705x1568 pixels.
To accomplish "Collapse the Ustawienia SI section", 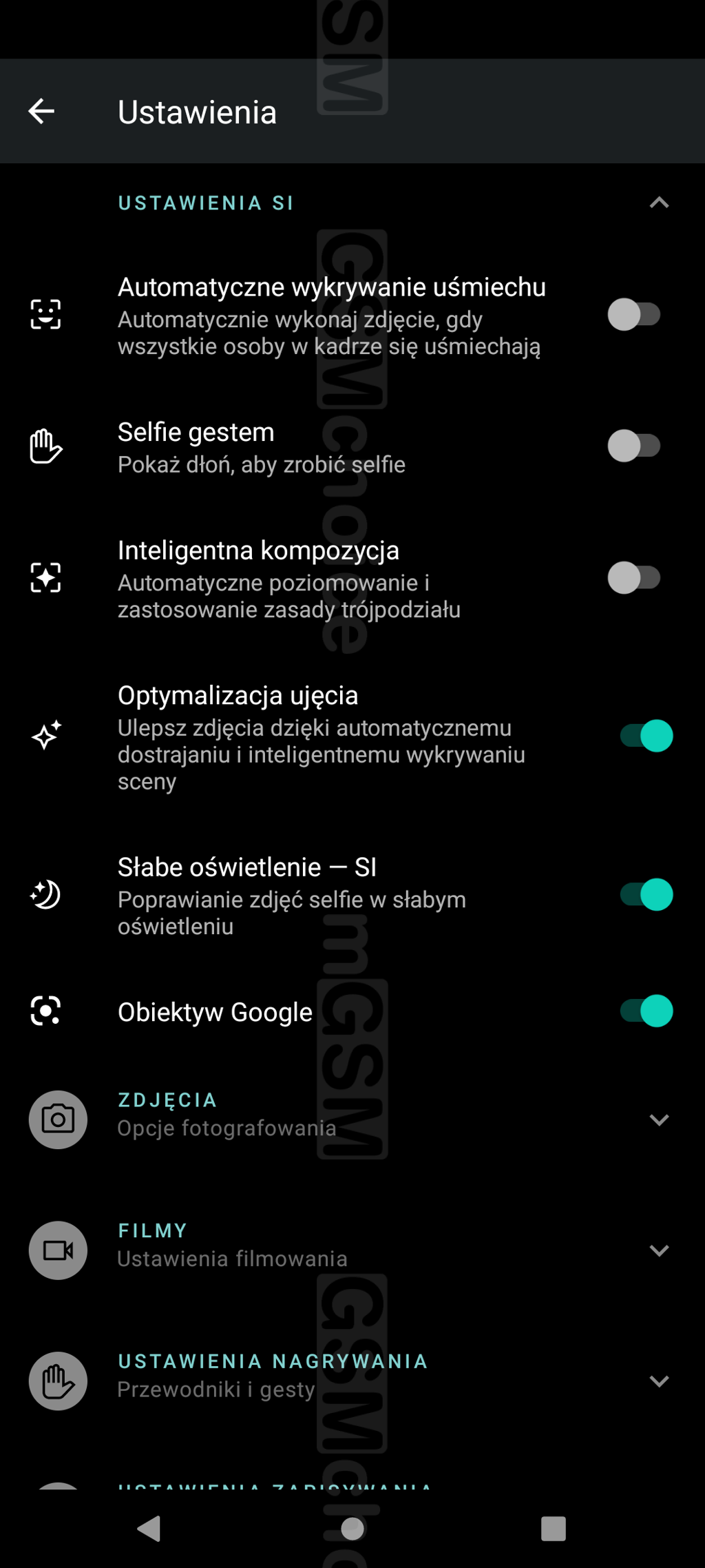I will click(659, 203).
